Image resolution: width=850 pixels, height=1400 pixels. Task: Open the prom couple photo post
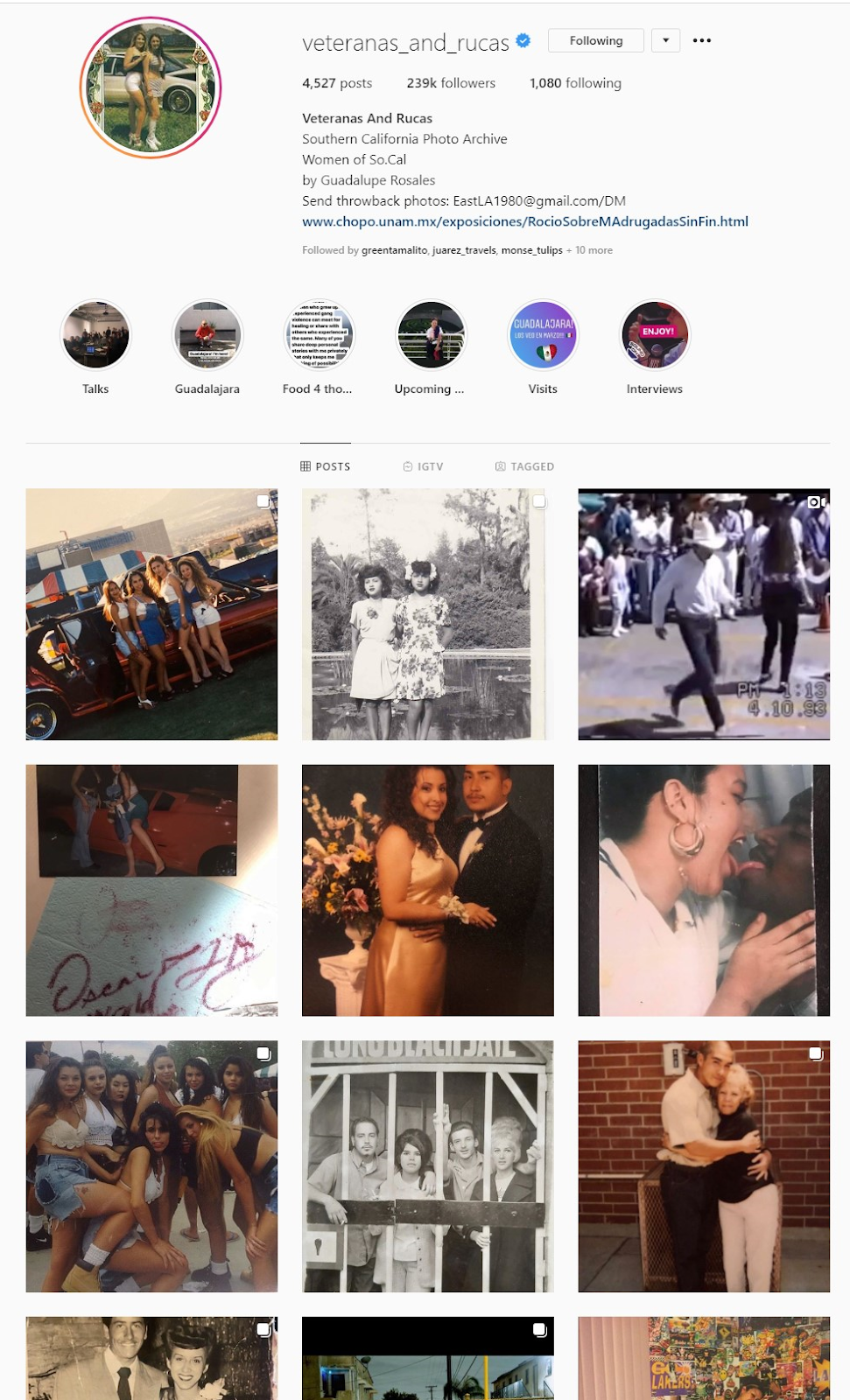pyautogui.click(x=427, y=890)
